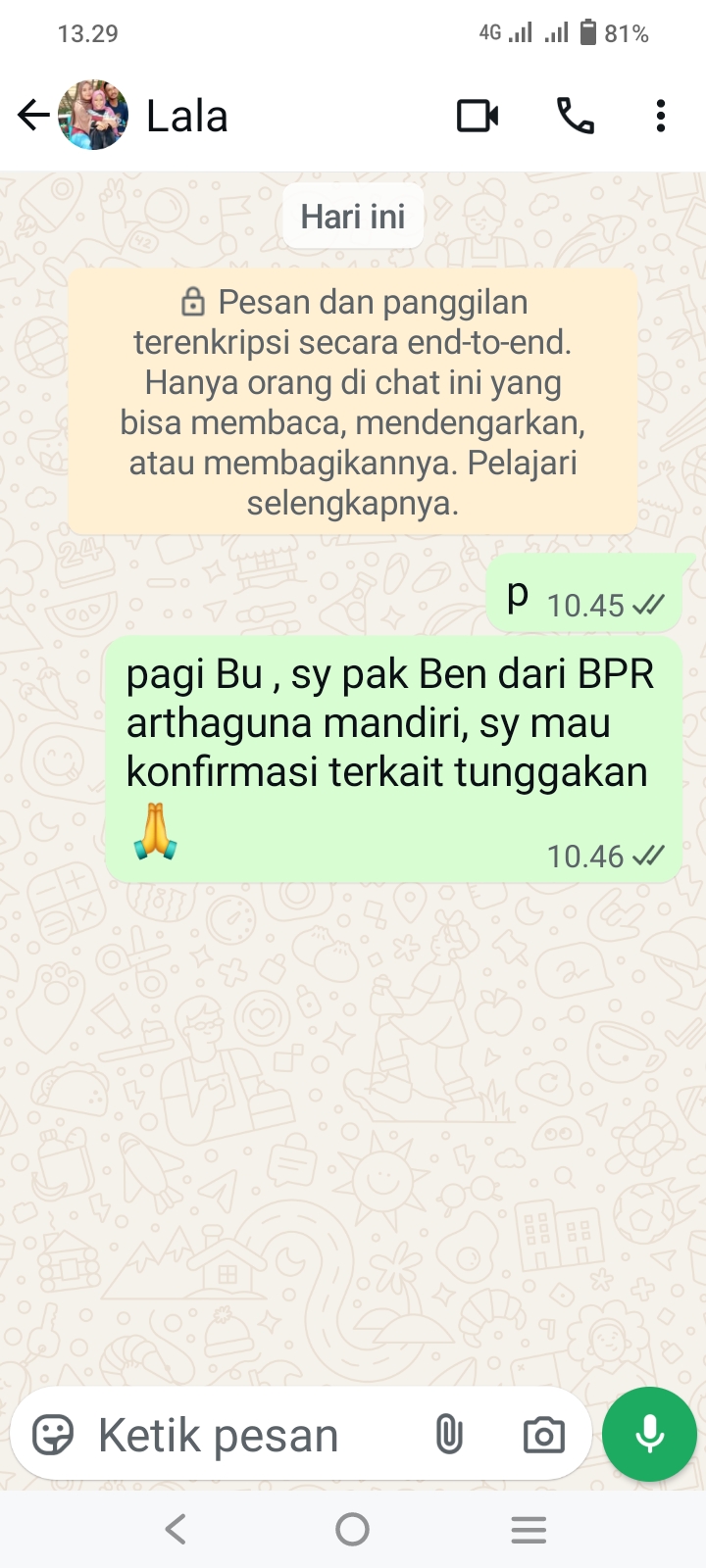Record a voice message
The image size is (706, 1568).
pyautogui.click(x=649, y=1435)
